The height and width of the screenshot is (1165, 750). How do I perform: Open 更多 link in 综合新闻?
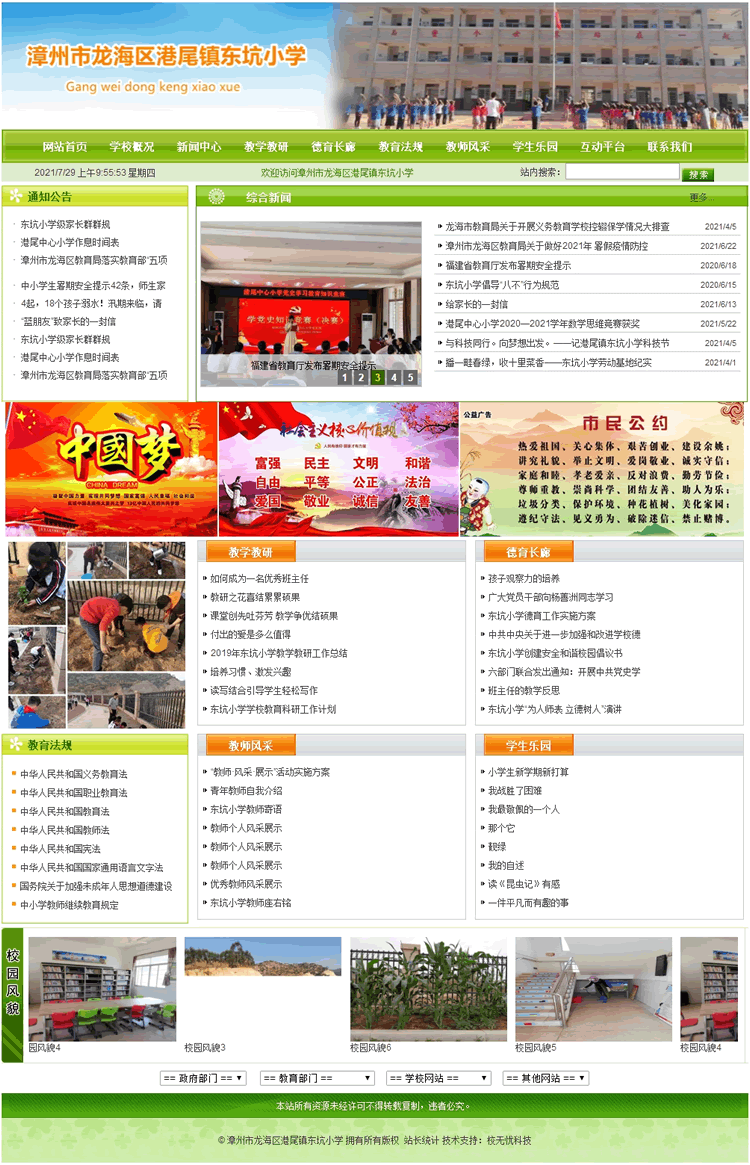[x=698, y=198]
